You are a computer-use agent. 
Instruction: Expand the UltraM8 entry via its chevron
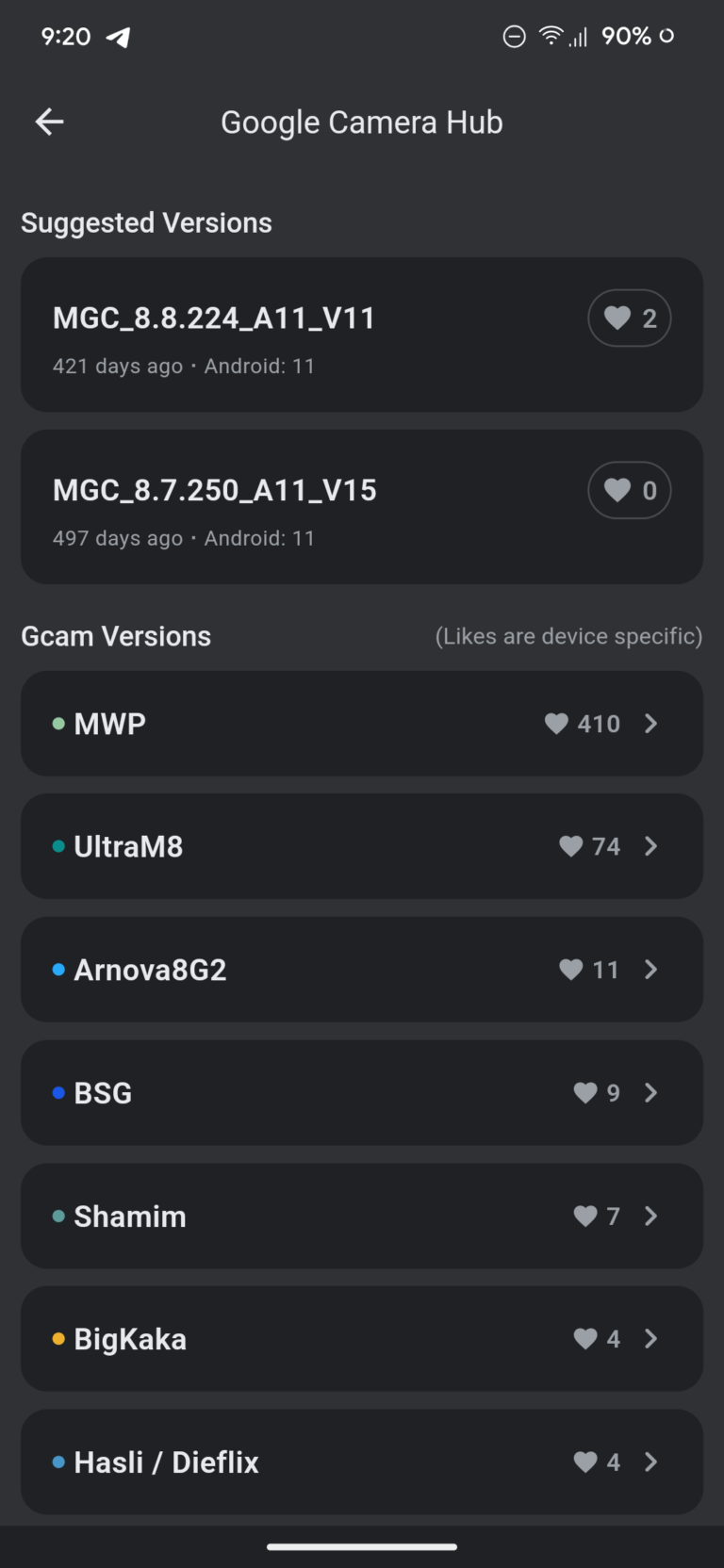[650, 846]
